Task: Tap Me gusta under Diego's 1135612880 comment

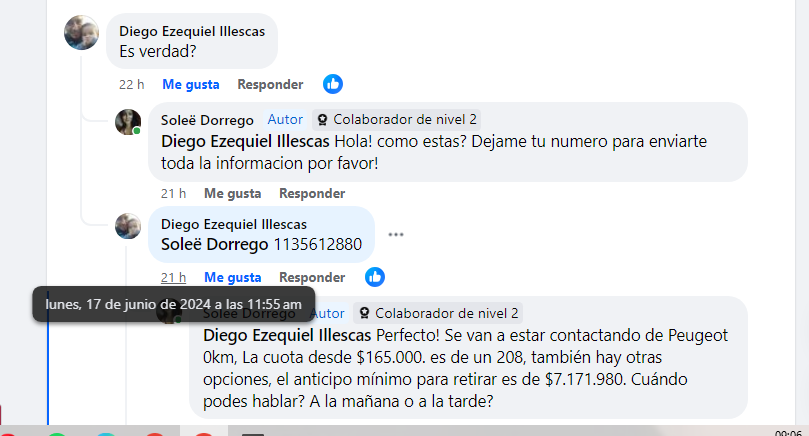Action: [x=232, y=277]
